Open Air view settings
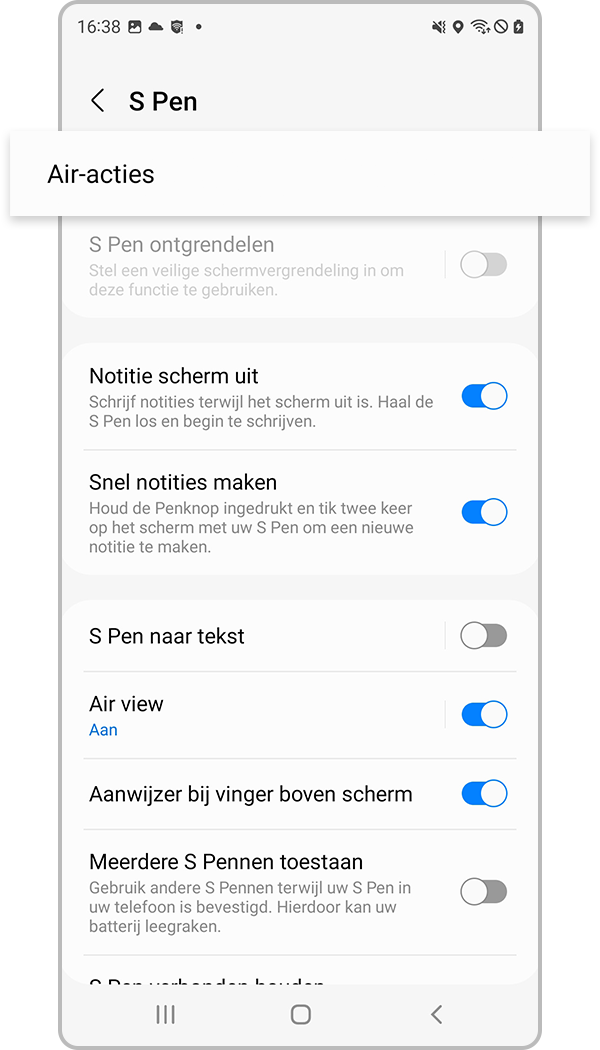Screen dimensions: 600x1050 click(250, 715)
